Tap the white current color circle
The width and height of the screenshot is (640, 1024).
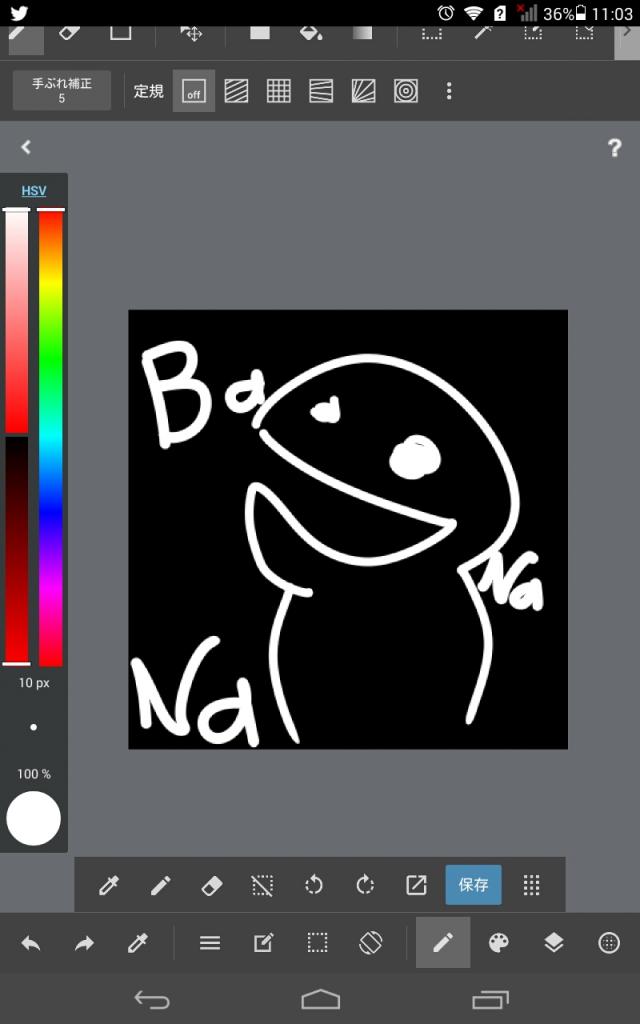pyautogui.click(x=34, y=818)
